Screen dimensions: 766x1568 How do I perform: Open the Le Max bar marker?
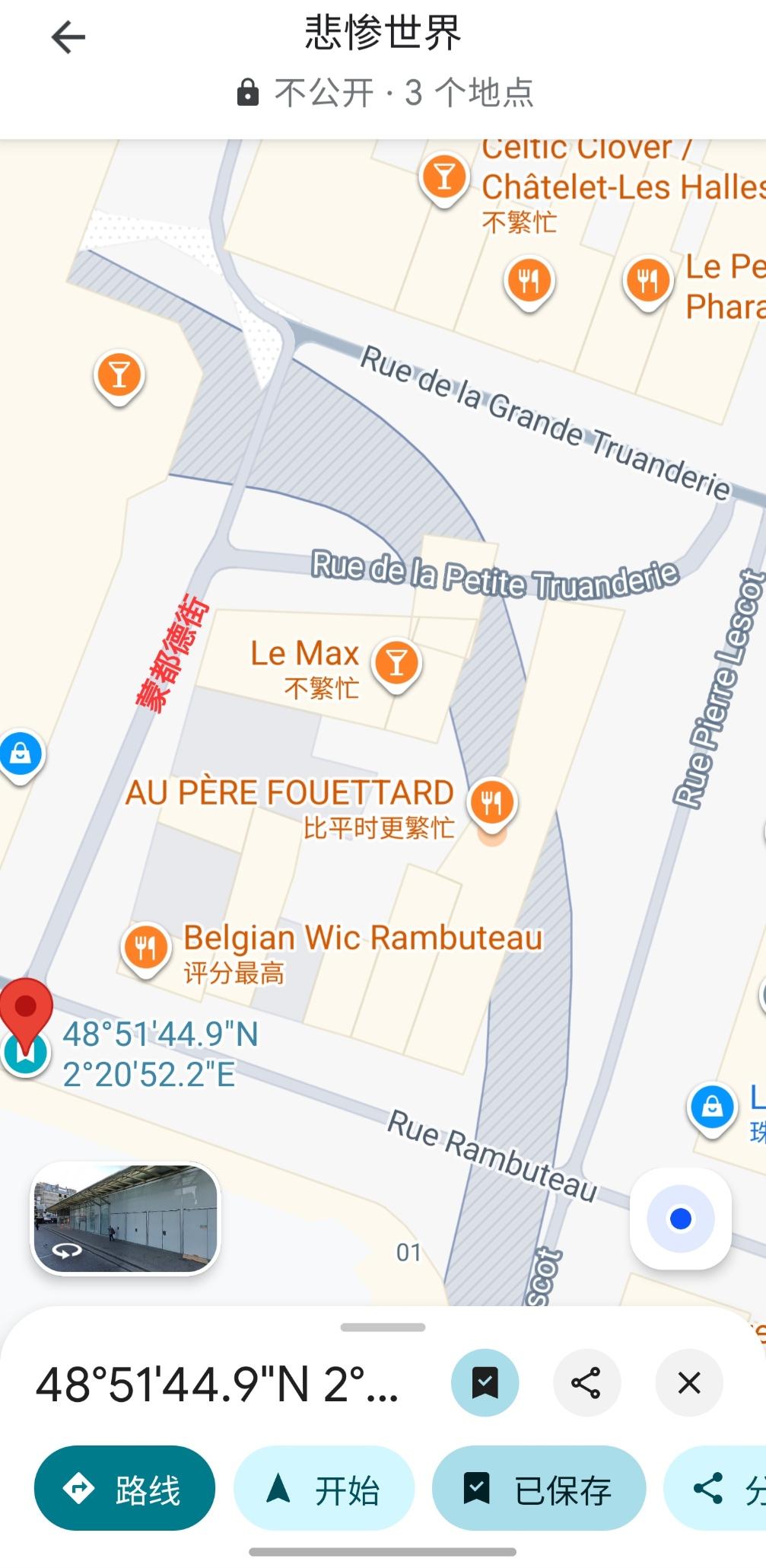[x=396, y=661]
